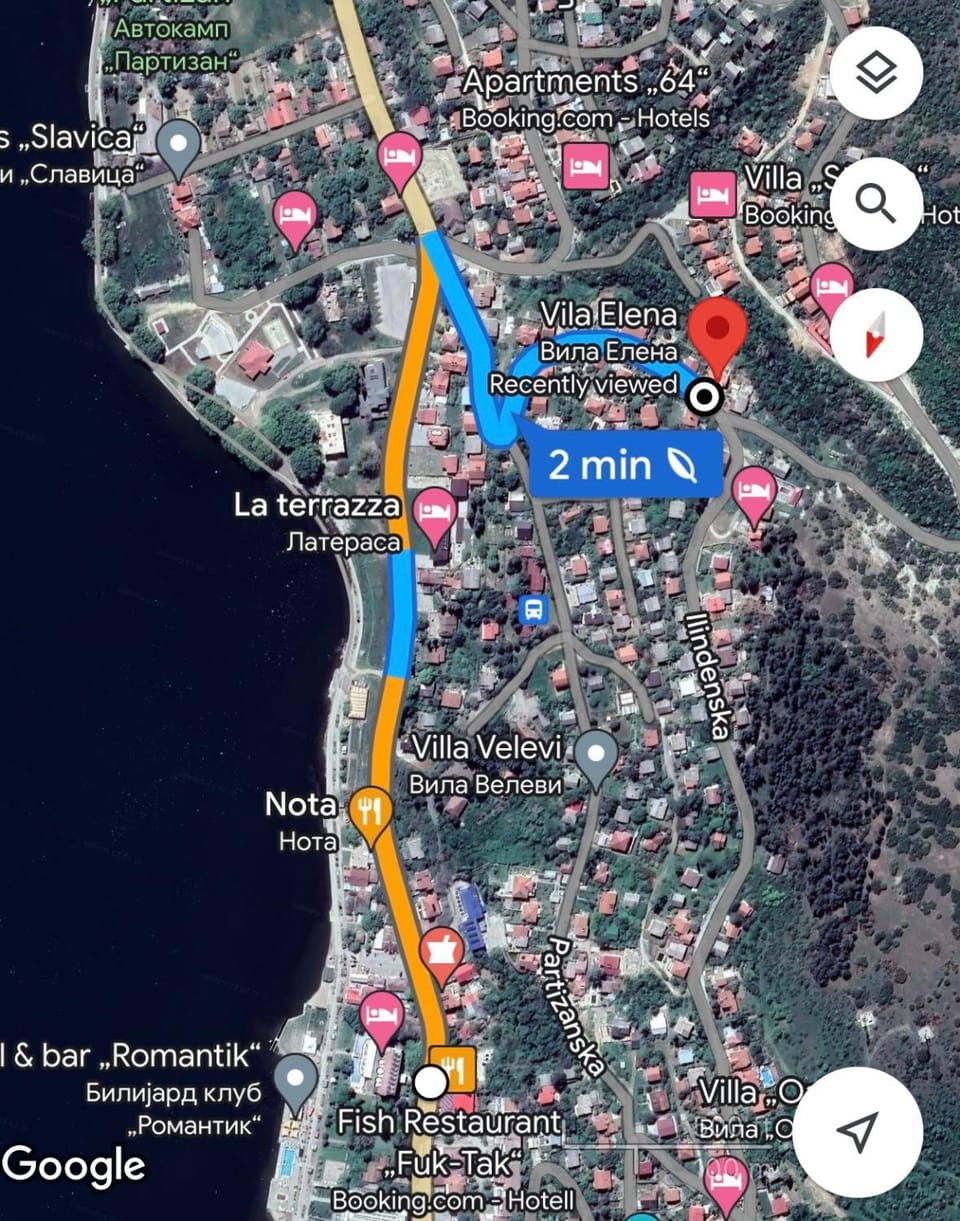
Task: Click the compass icon to reorient map
Action: 876,335
